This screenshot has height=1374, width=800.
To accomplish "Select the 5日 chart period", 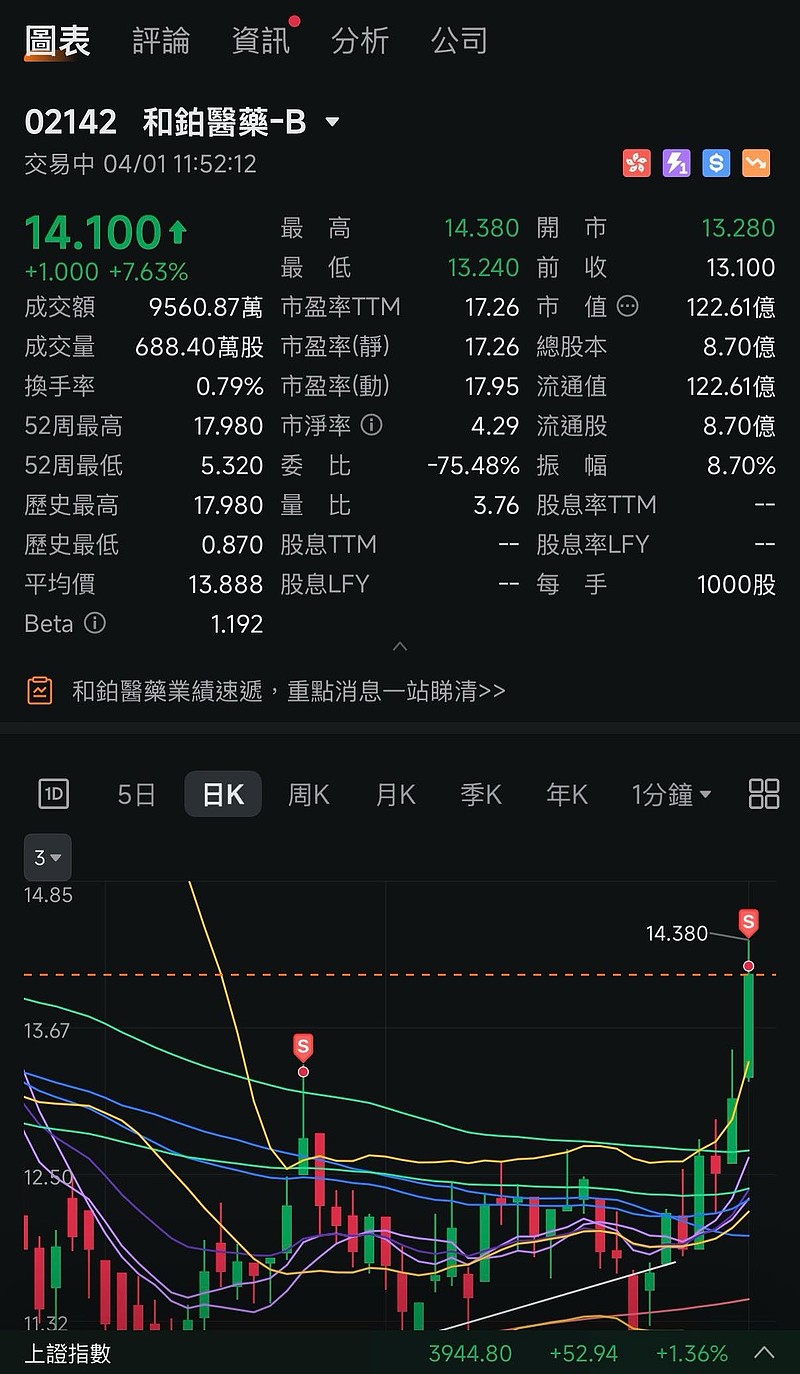I will tap(137, 795).
